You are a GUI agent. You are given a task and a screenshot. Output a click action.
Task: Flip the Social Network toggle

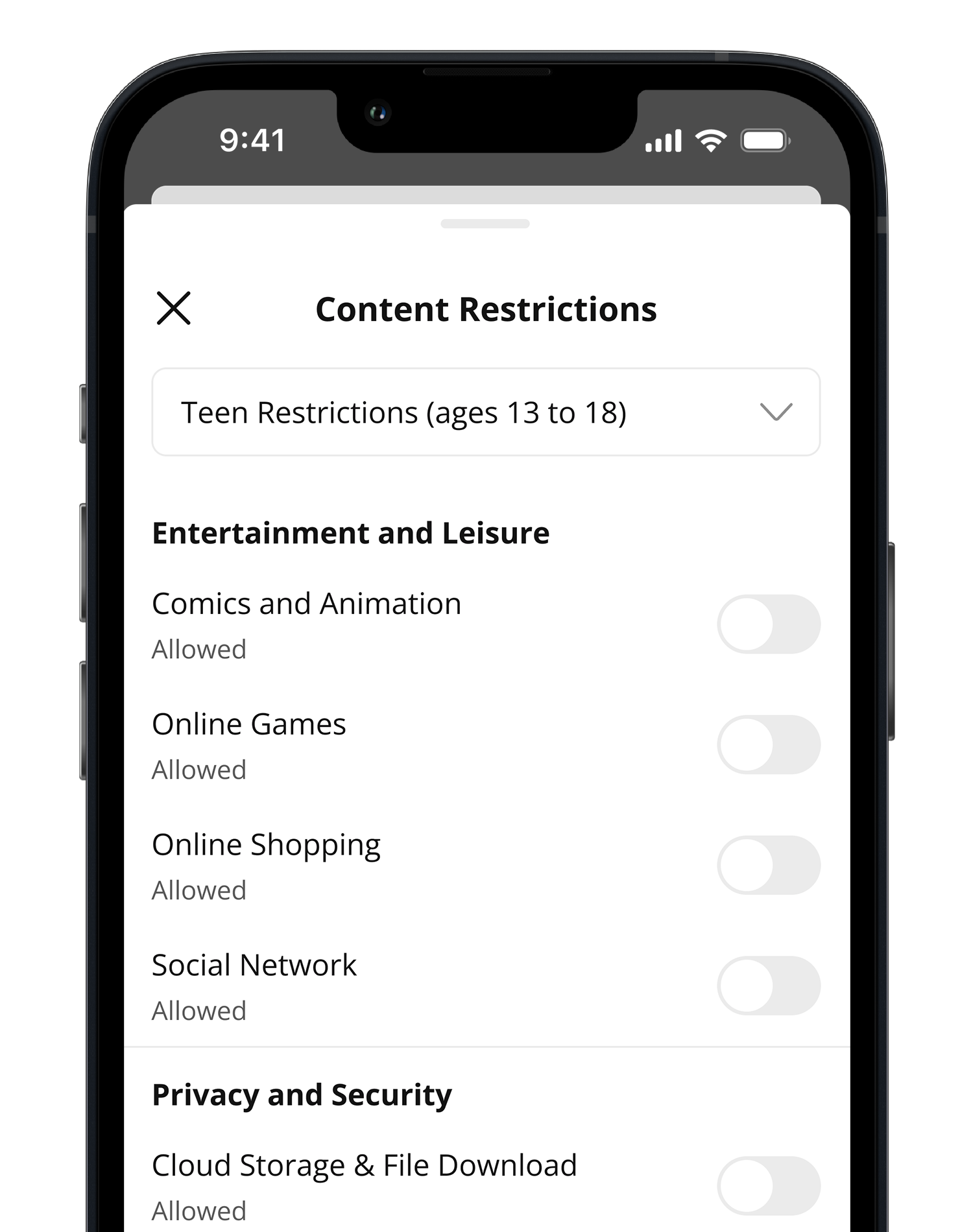[x=769, y=986]
